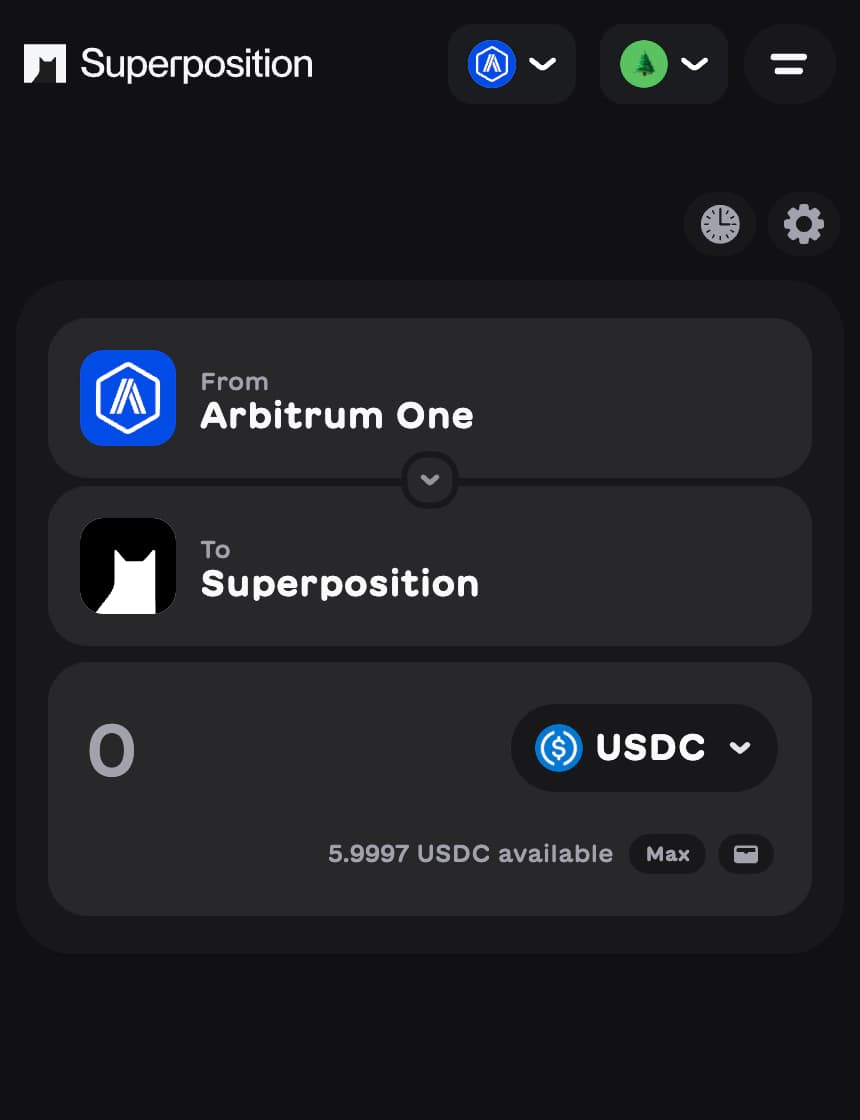Open the wallet account dropdown with tree avatar
The width and height of the screenshot is (860, 1120).
[663, 64]
